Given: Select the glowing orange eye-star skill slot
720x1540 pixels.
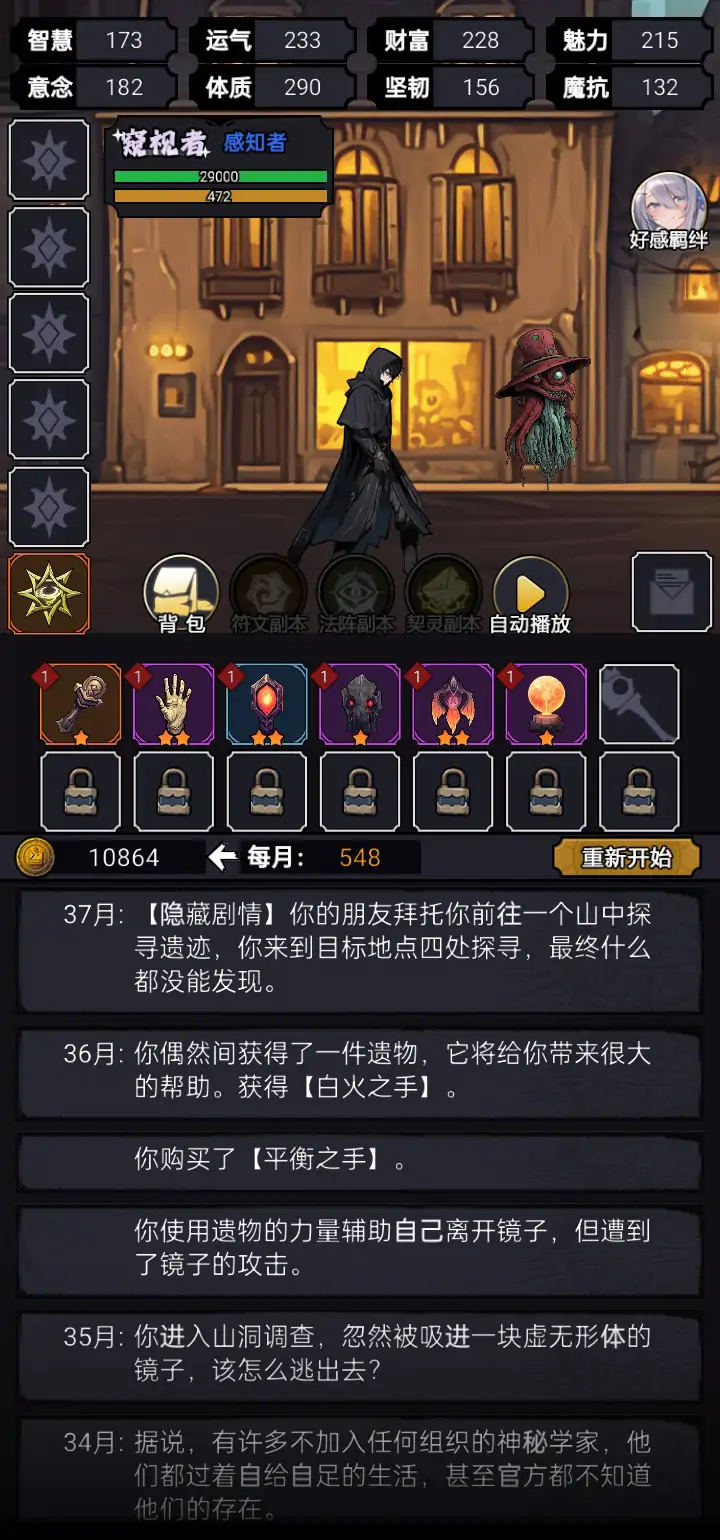Looking at the screenshot, I should [x=49, y=594].
